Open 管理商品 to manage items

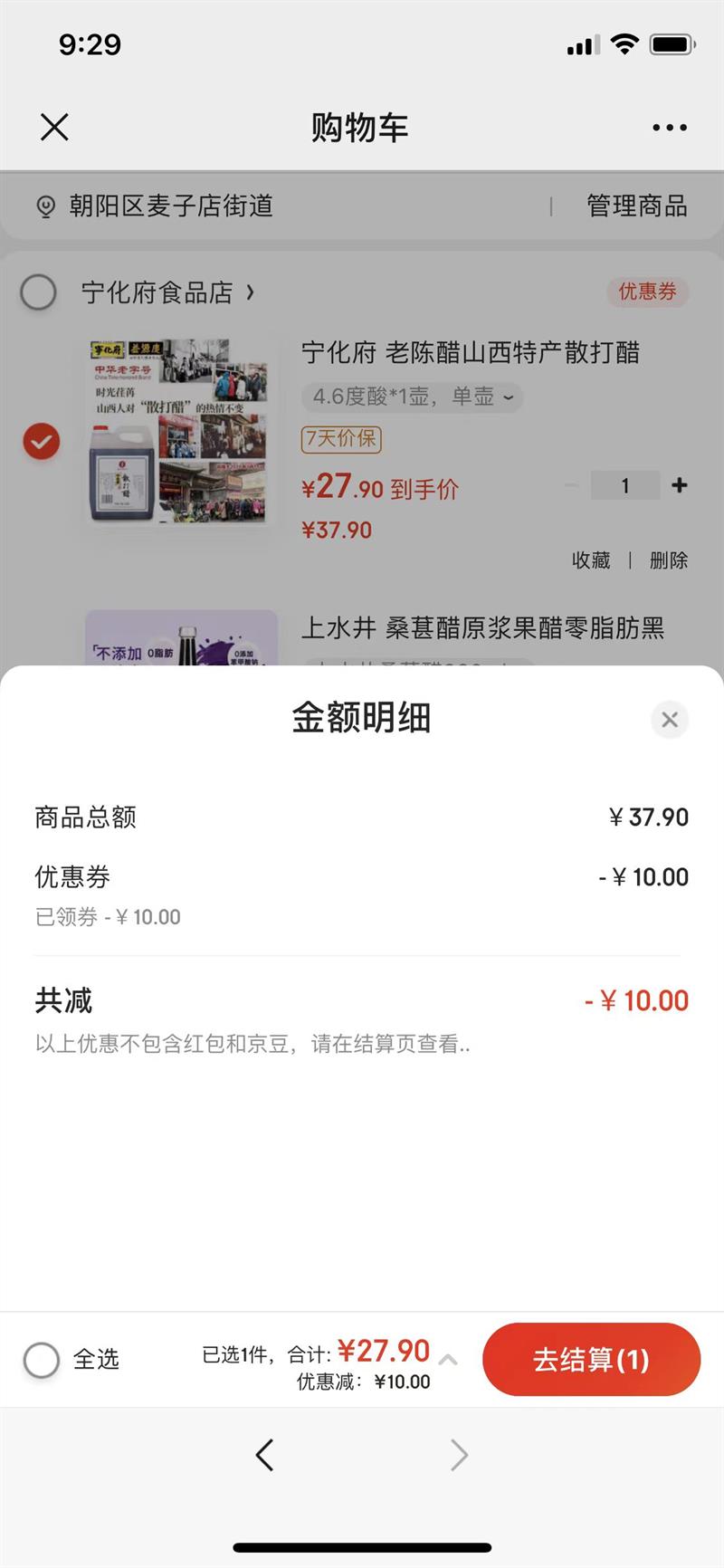[636, 206]
